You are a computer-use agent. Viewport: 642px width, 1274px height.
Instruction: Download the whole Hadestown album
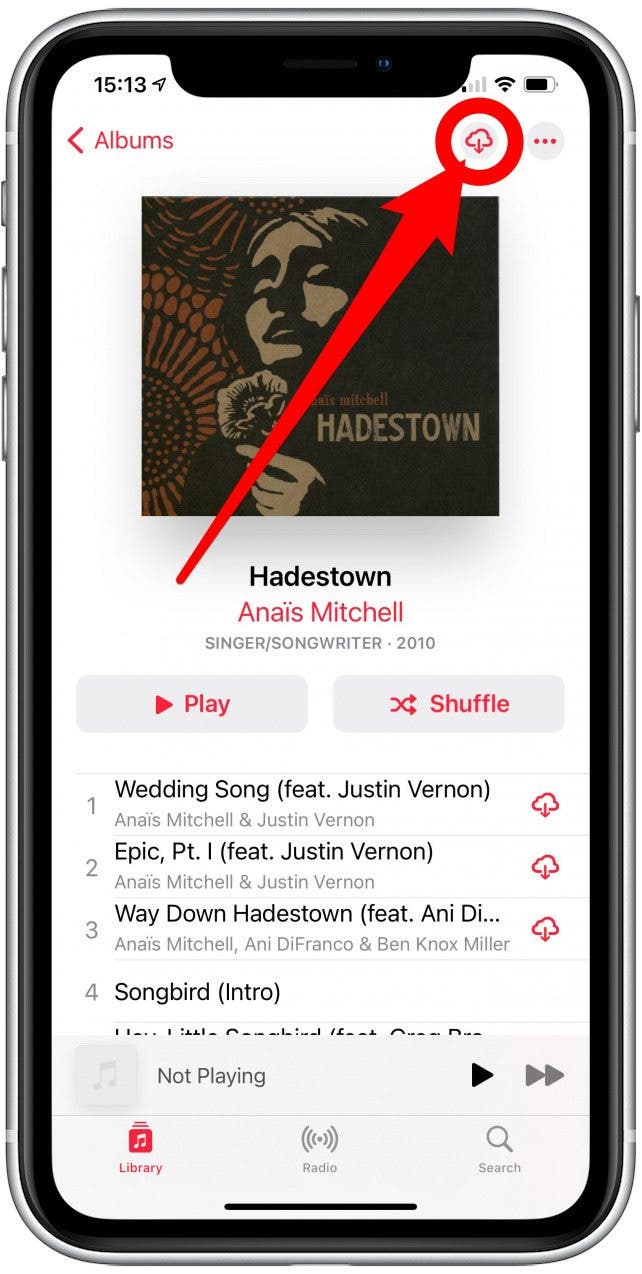480,142
